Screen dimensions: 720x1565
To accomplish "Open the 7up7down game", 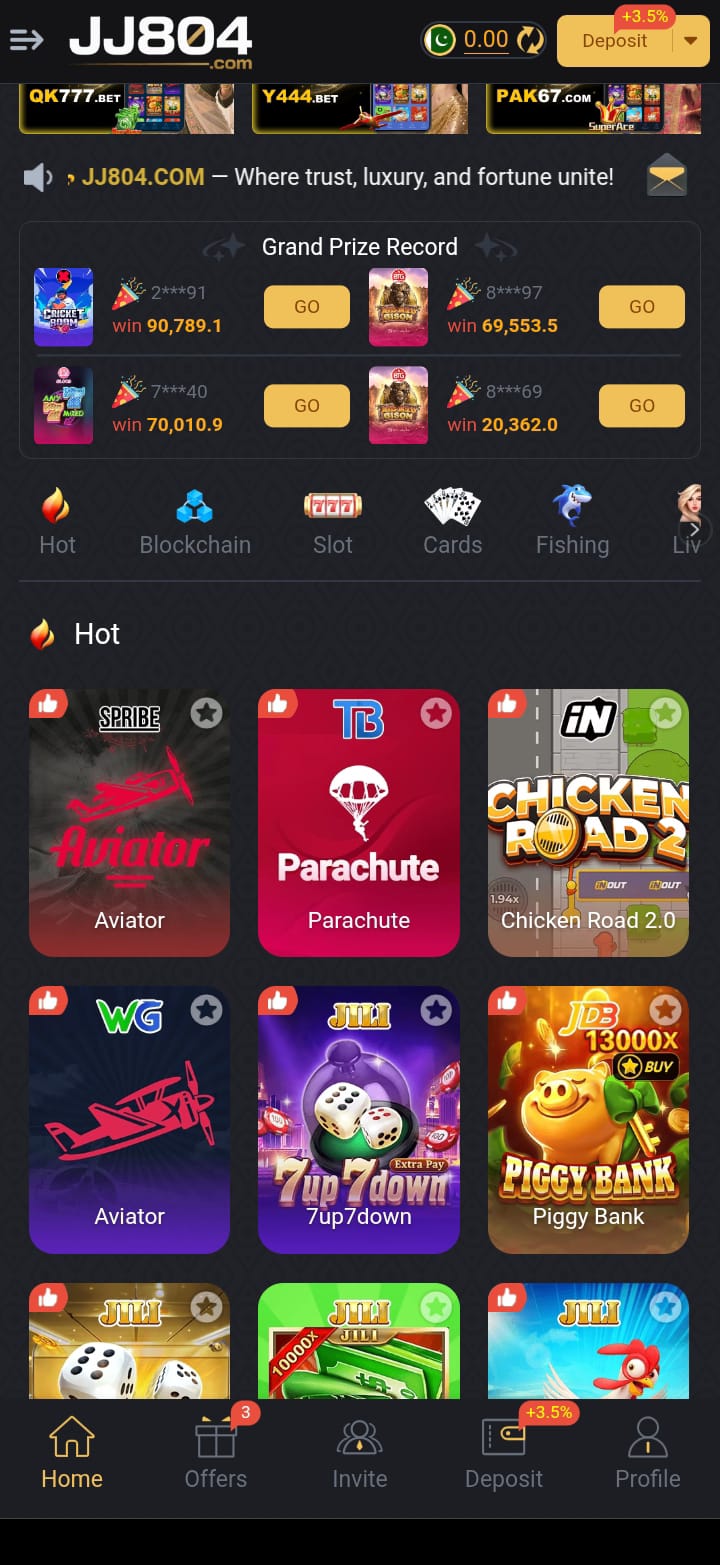I will 359,1119.
